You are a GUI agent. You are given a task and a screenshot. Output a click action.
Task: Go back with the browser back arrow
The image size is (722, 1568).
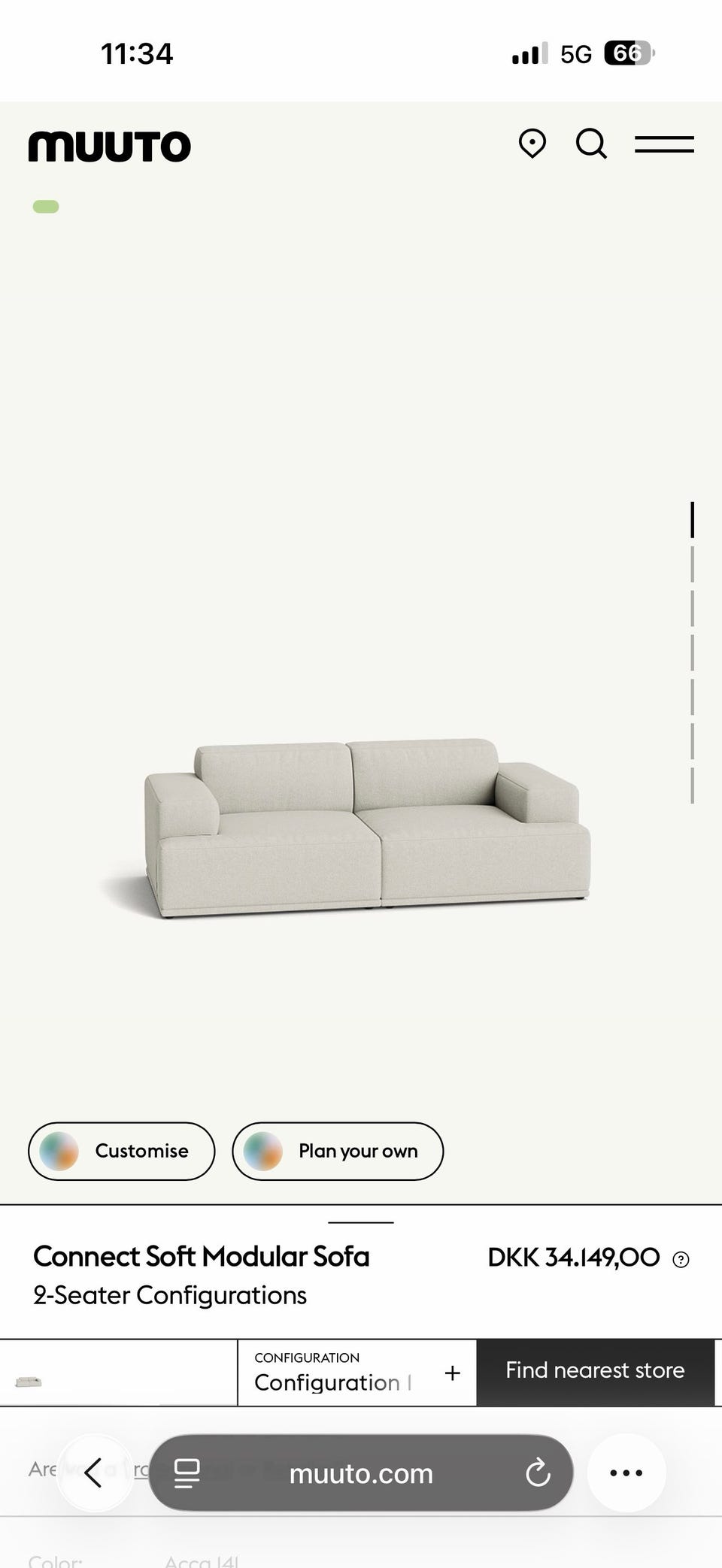click(x=94, y=1473)
